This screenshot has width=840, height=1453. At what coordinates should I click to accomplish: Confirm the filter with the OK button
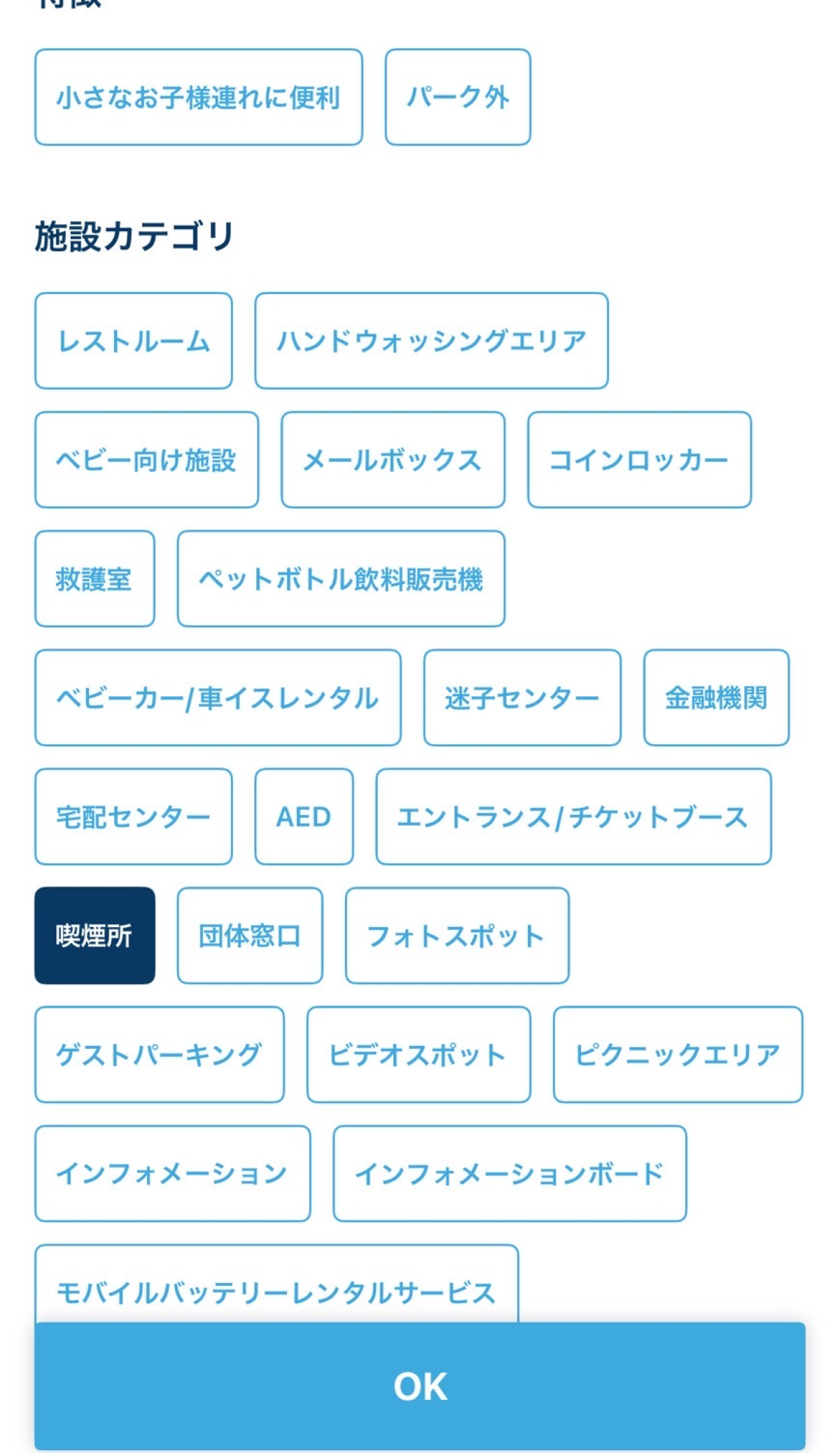[420, 1385]
